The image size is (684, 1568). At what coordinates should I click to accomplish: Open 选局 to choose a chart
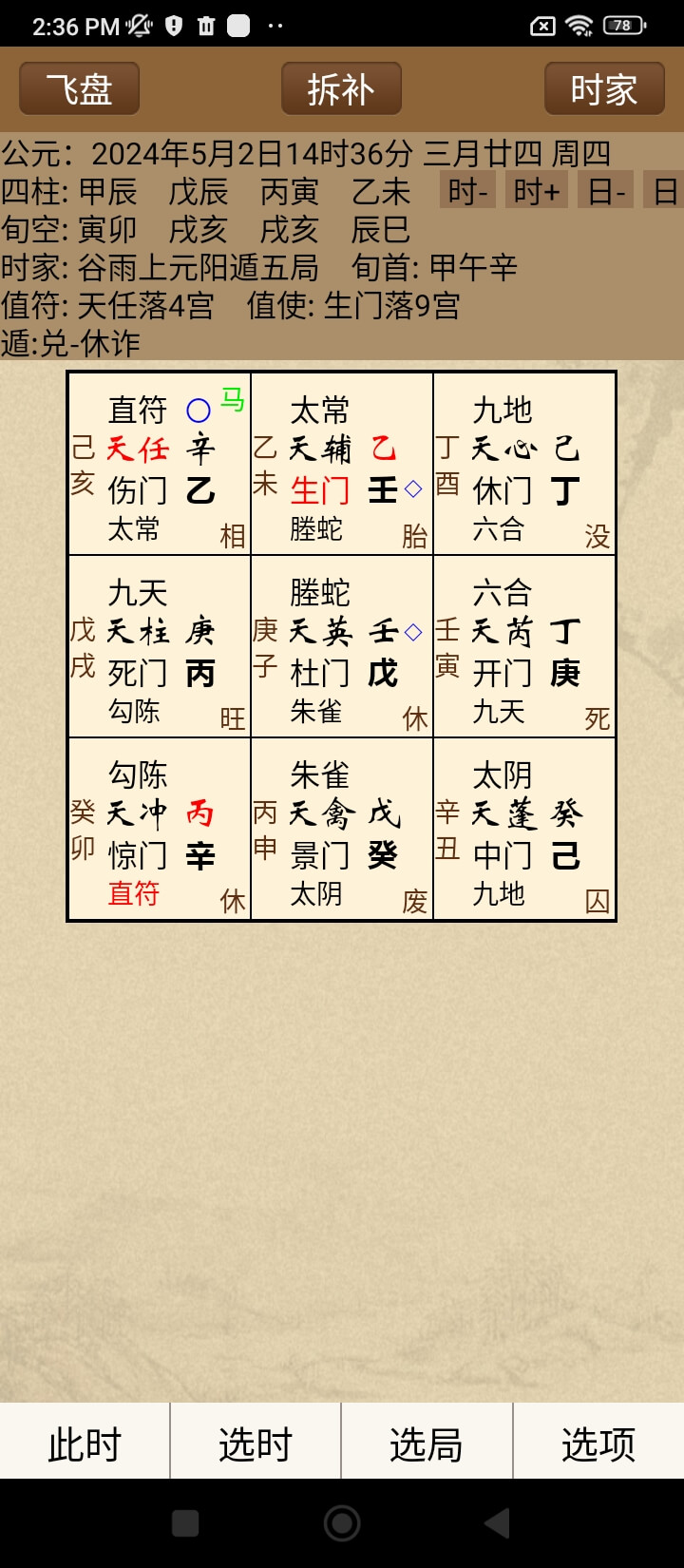(x=427, y=1444)
